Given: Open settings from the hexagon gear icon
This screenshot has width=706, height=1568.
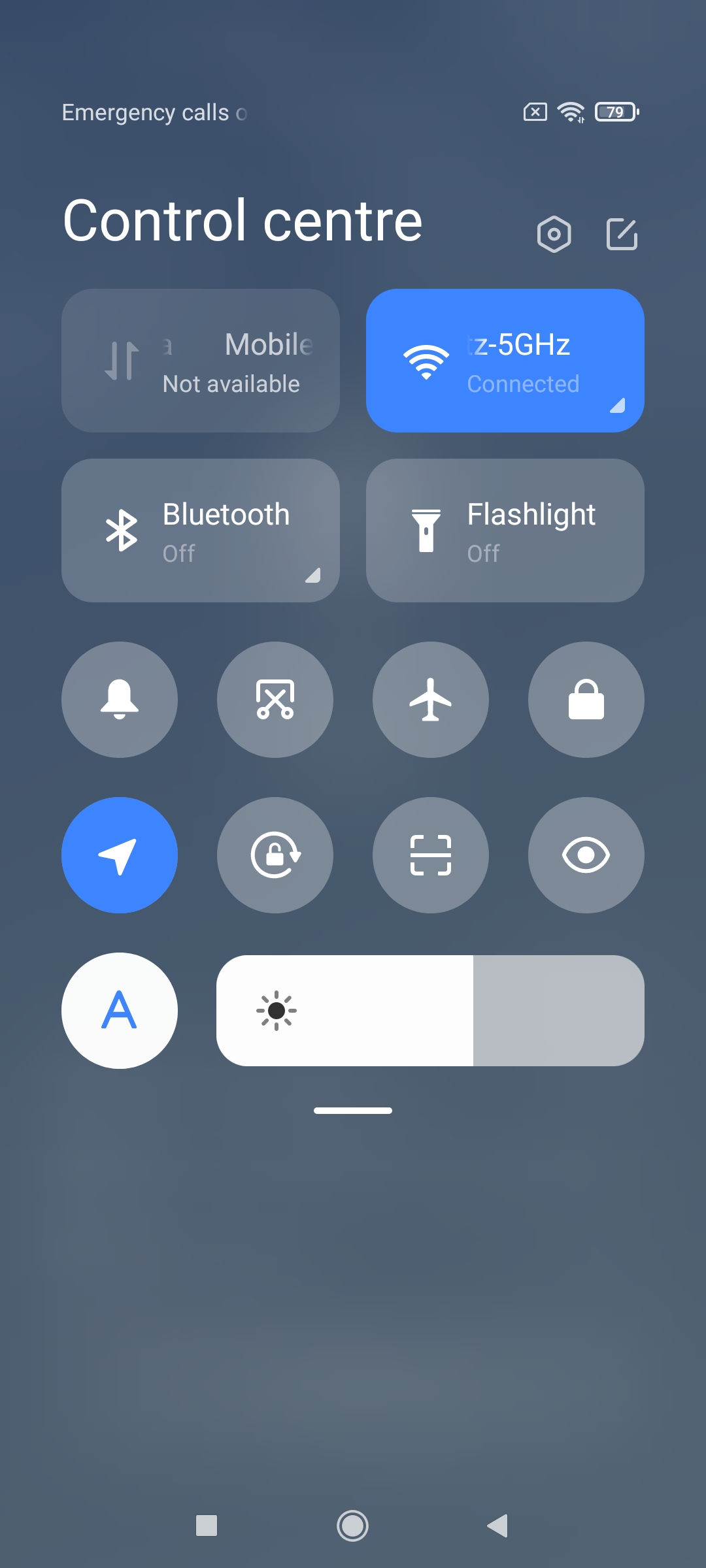Looking at the screenshot, I should [x=554, y=234].
